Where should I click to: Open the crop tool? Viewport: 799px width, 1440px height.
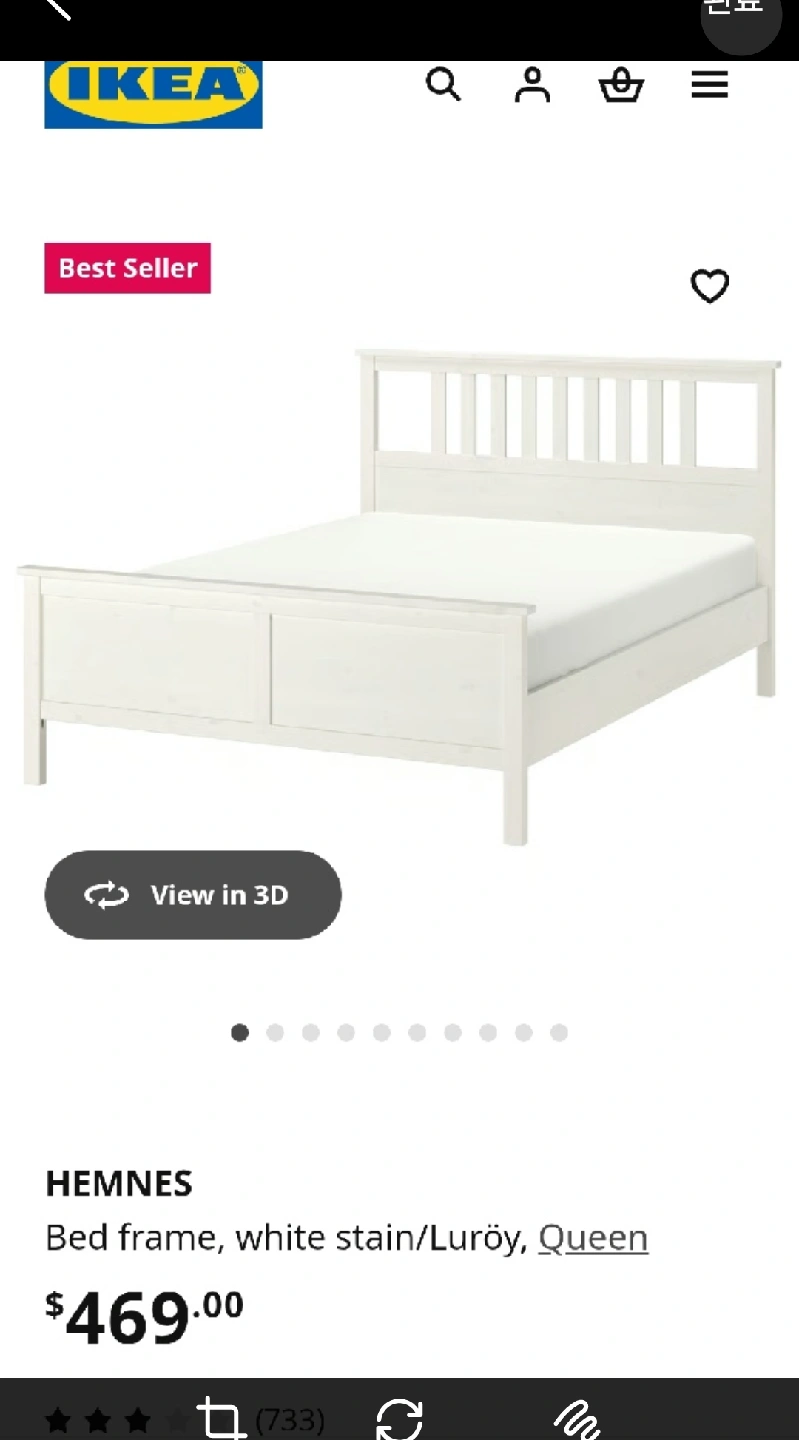[221, 1418]
